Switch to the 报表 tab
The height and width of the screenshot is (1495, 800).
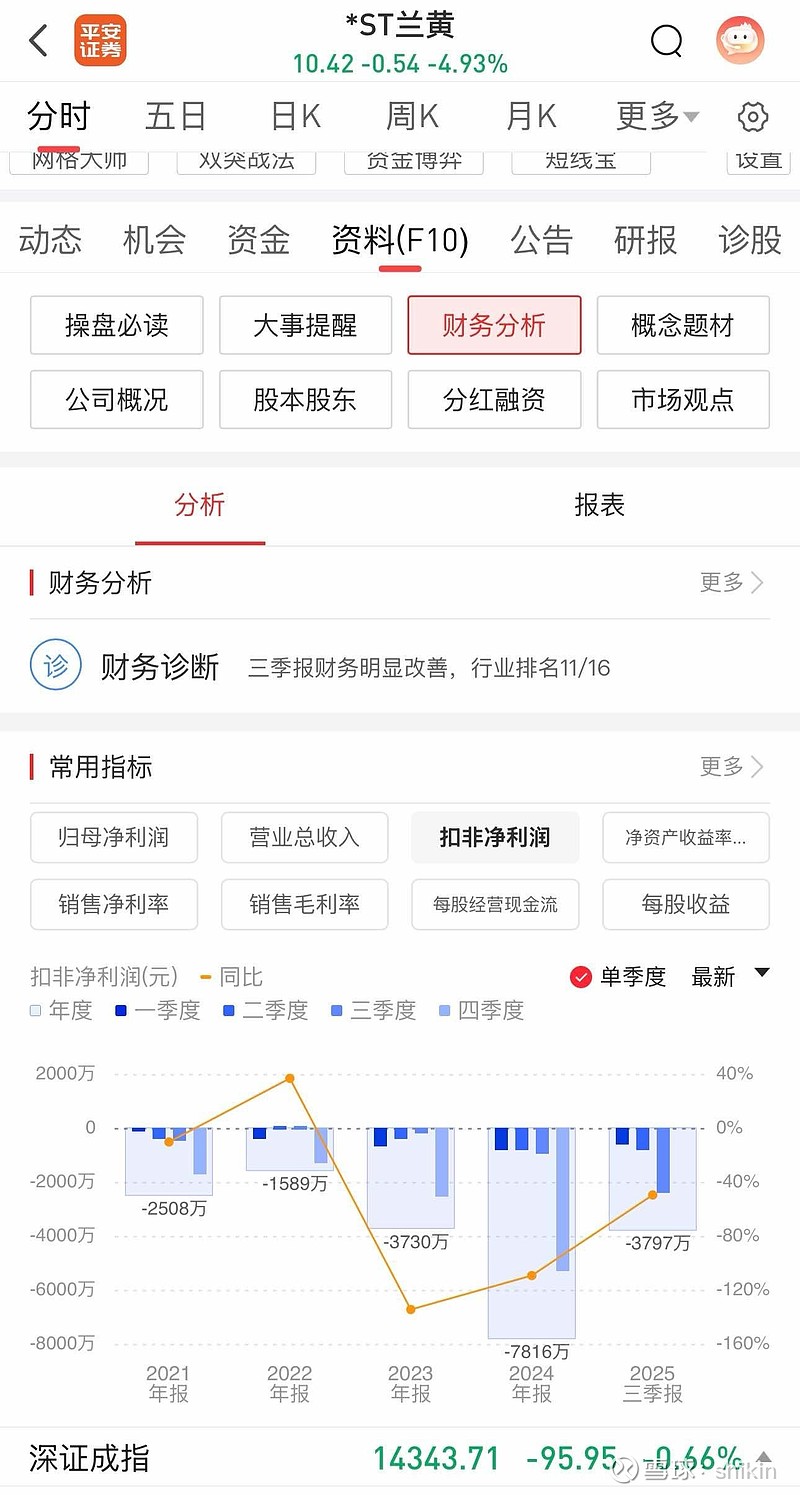tap(600, 506)
